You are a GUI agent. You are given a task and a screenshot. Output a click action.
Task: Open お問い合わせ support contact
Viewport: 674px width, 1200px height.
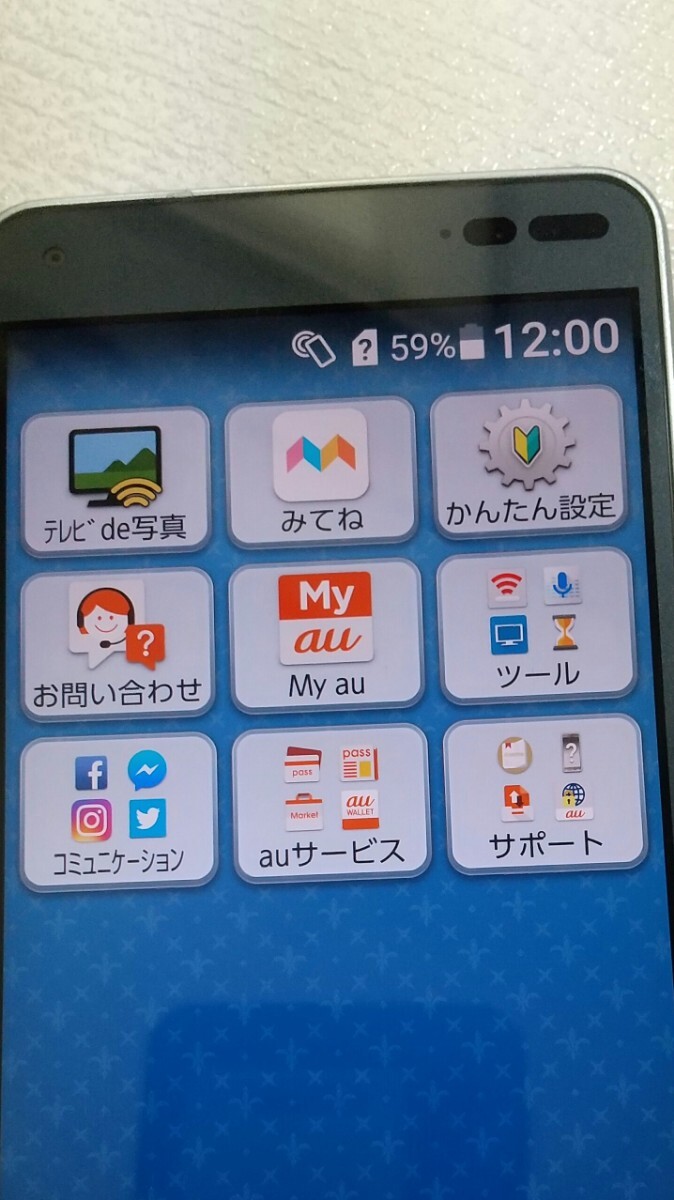click(117, 641)
